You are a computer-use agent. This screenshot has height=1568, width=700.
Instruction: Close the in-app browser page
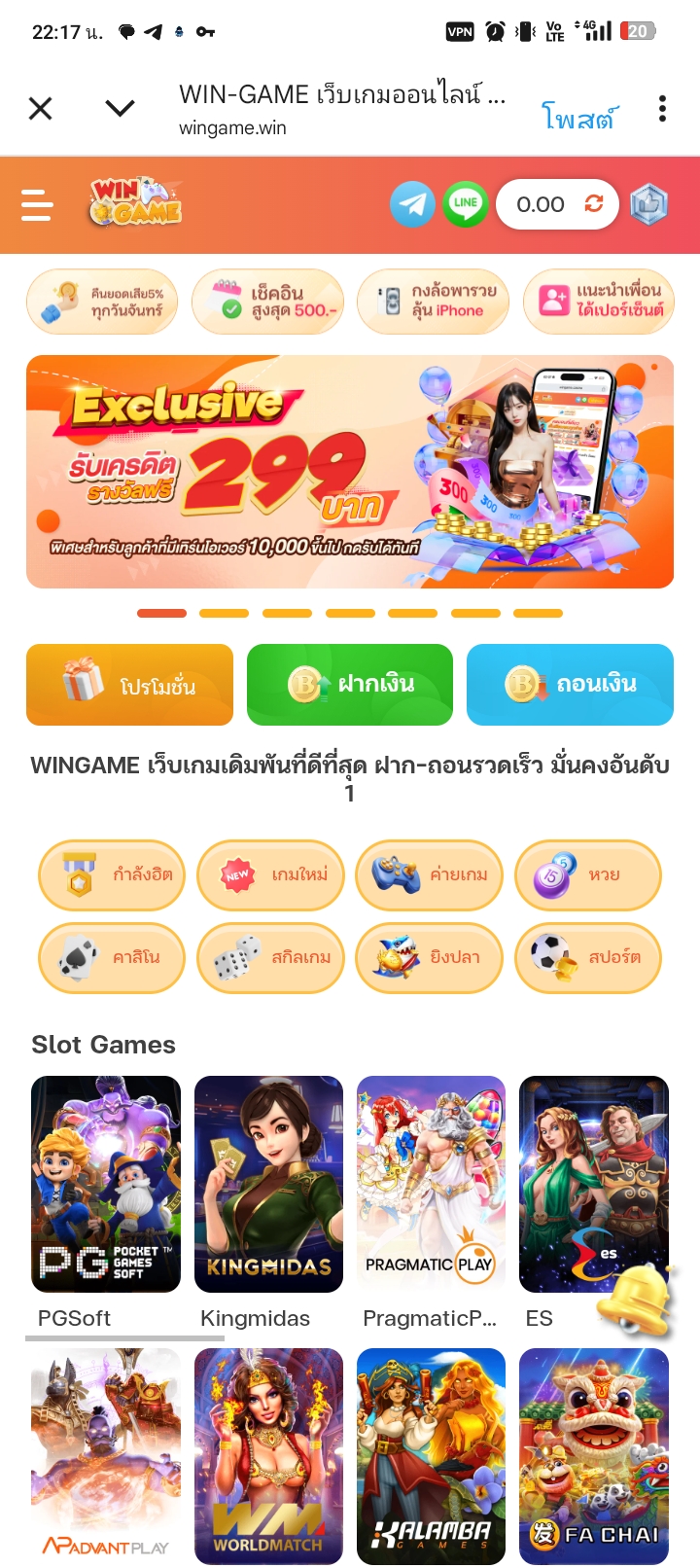point(41,108)
